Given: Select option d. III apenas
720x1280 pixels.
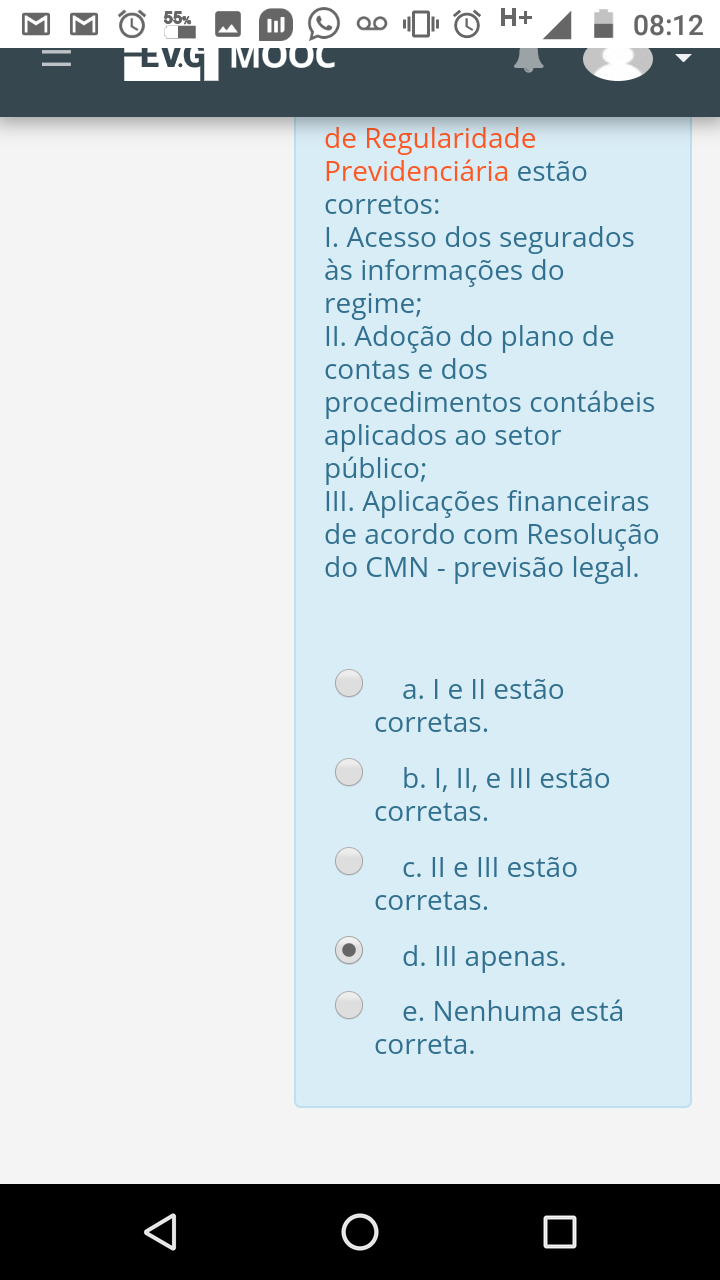Looking at the screenshot, I should pyautogui.click(x=349, y=950).
